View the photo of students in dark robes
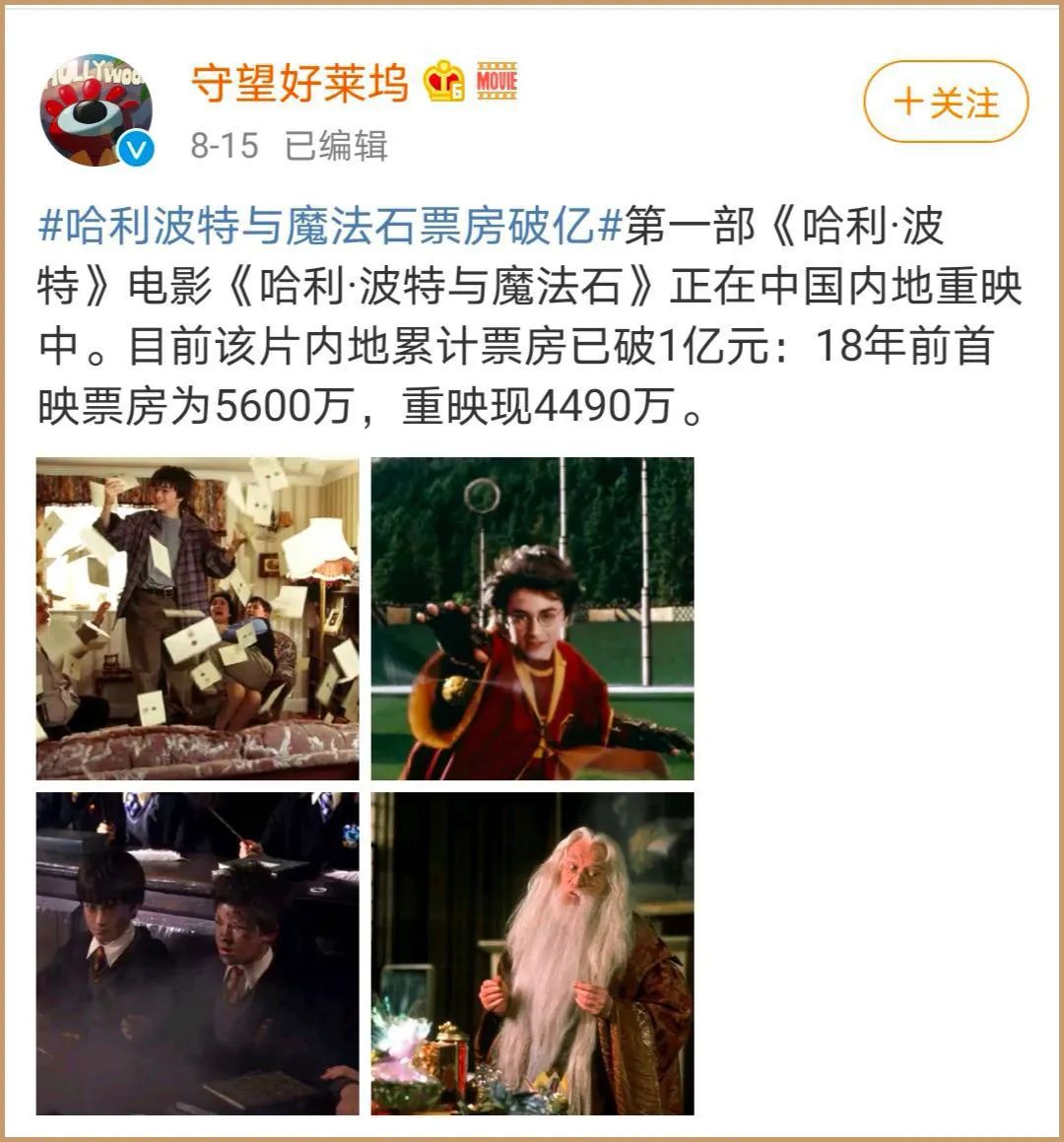The width and height of the screenshot is (1064, 1142). 198,953
